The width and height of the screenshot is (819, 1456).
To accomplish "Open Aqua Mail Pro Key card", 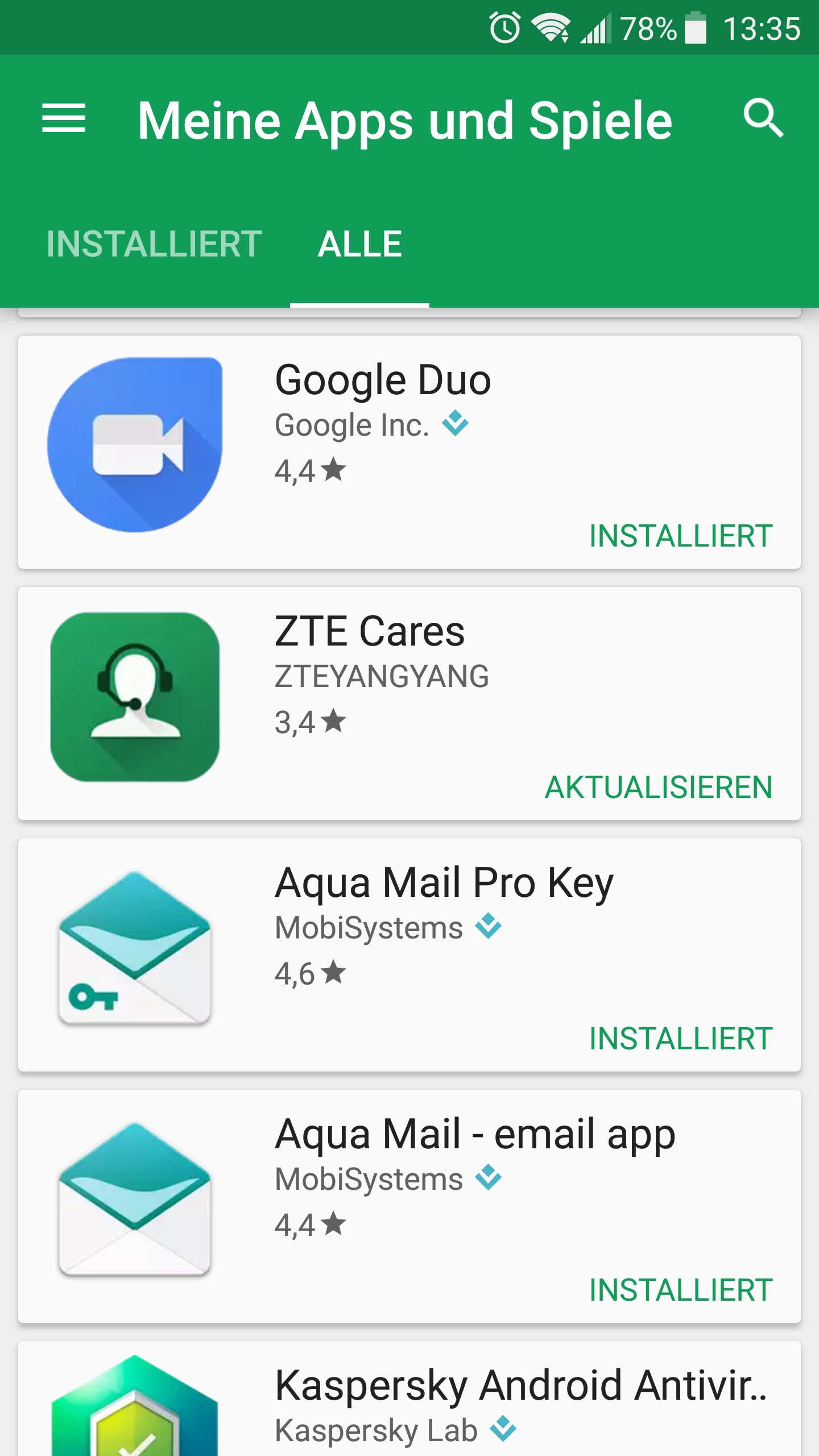I will 409,955.
